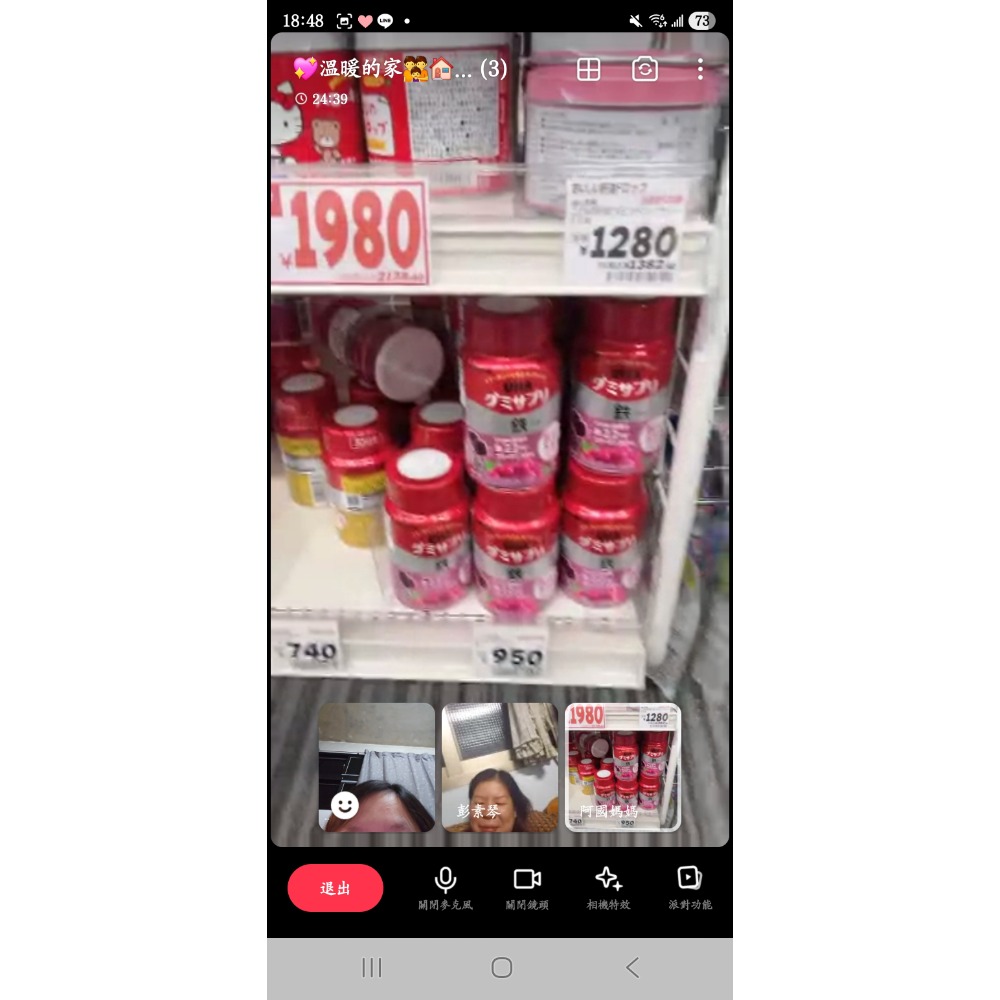Open recent apps from navigation bar
This screenshot has width=1000, height=1000.
click(372, 967)
